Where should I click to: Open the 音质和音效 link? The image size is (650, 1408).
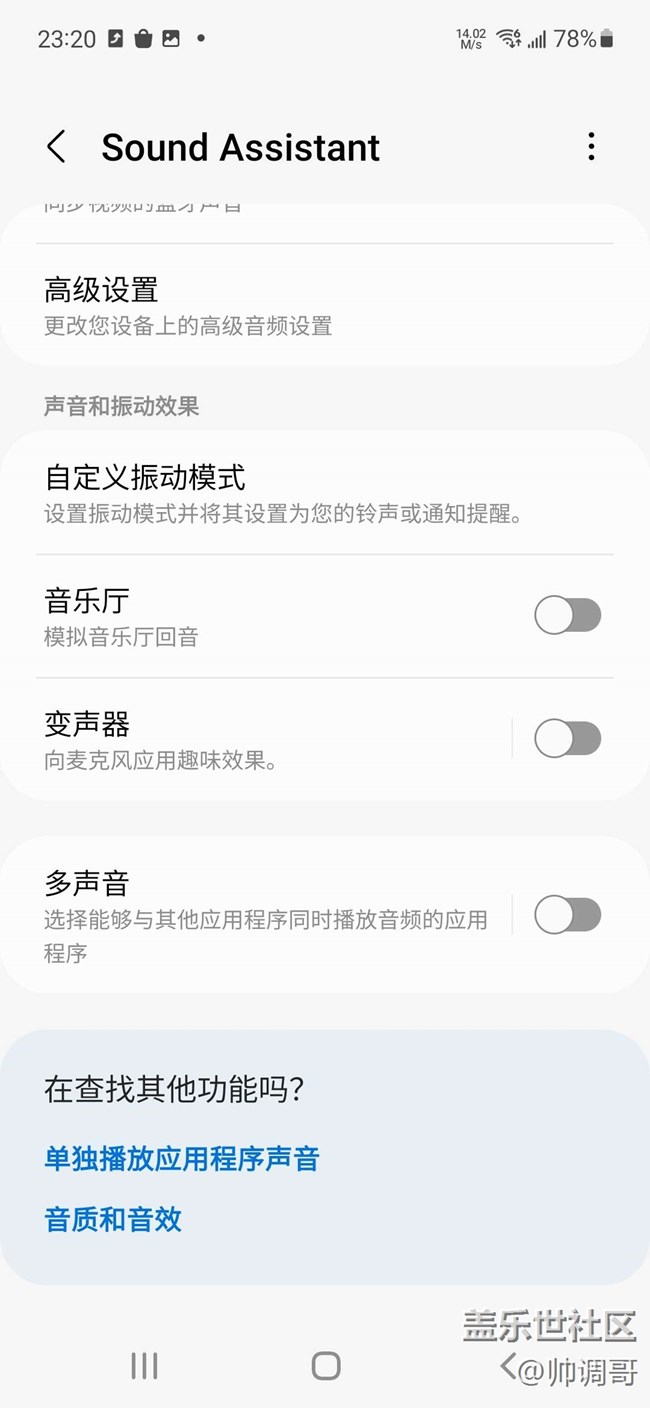click(x=113, y=1219)
